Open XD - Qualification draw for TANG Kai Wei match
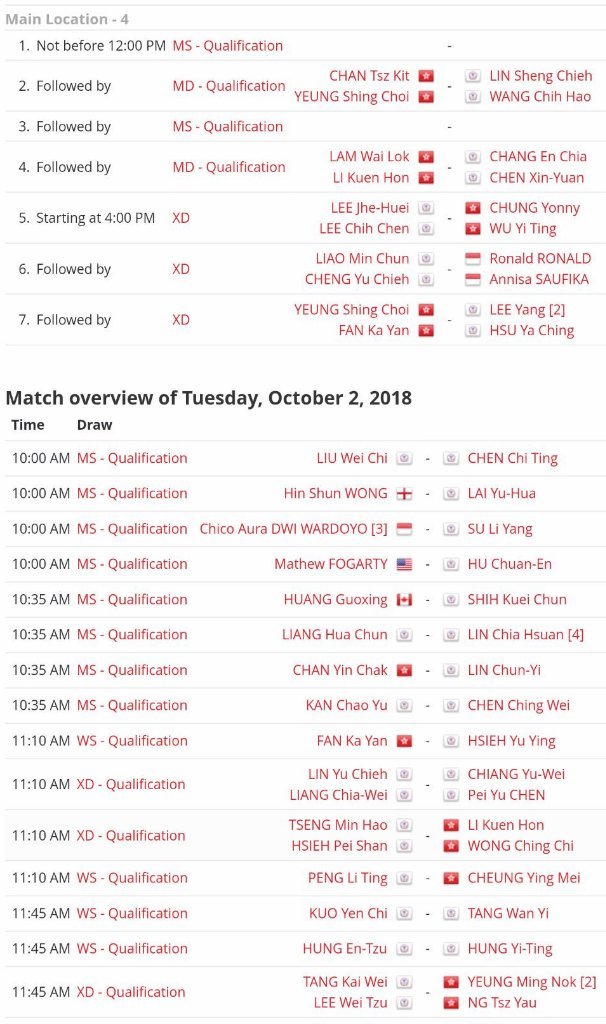The height and width of the screenshot is (1024, 606). 131,992
